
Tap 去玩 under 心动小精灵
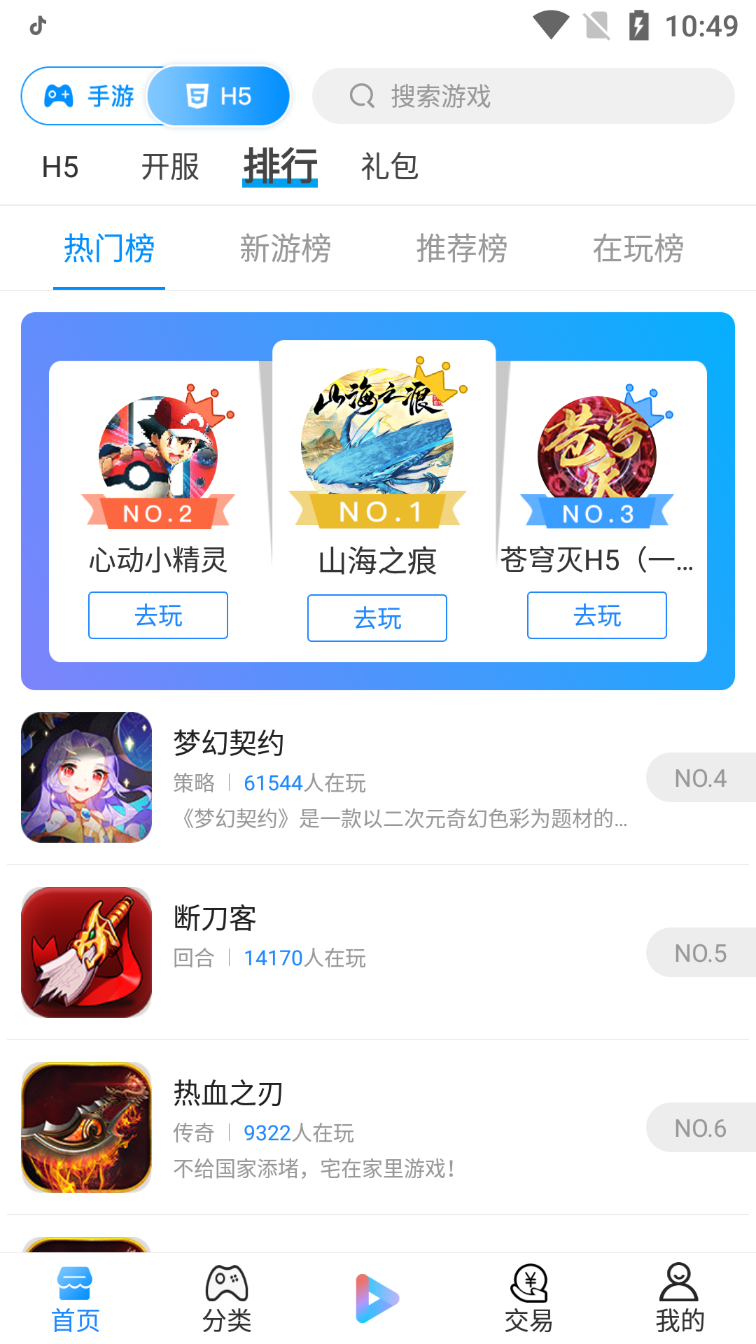pos(158,615)
